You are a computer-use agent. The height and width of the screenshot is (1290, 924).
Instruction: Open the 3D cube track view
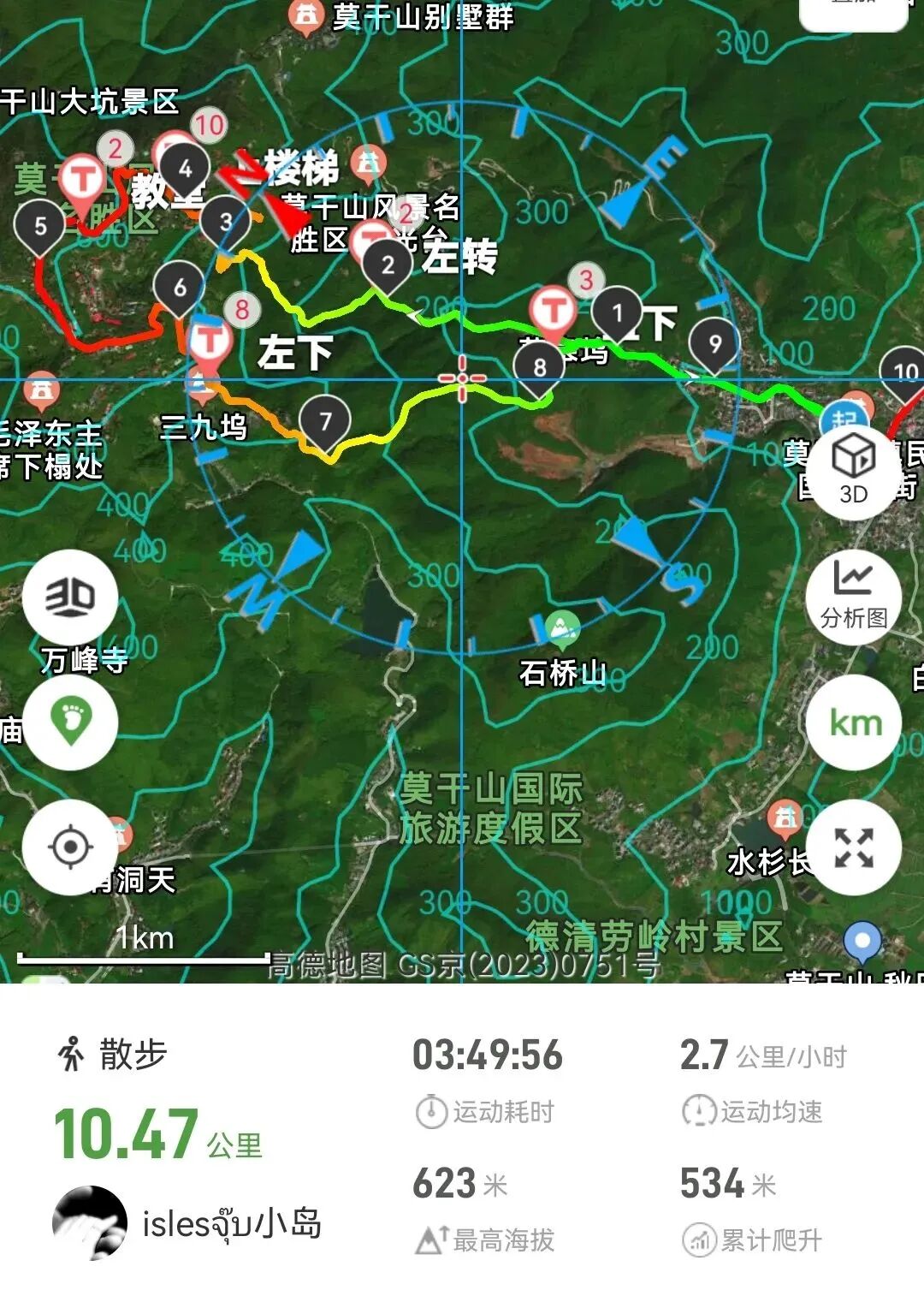coord(853,468)
